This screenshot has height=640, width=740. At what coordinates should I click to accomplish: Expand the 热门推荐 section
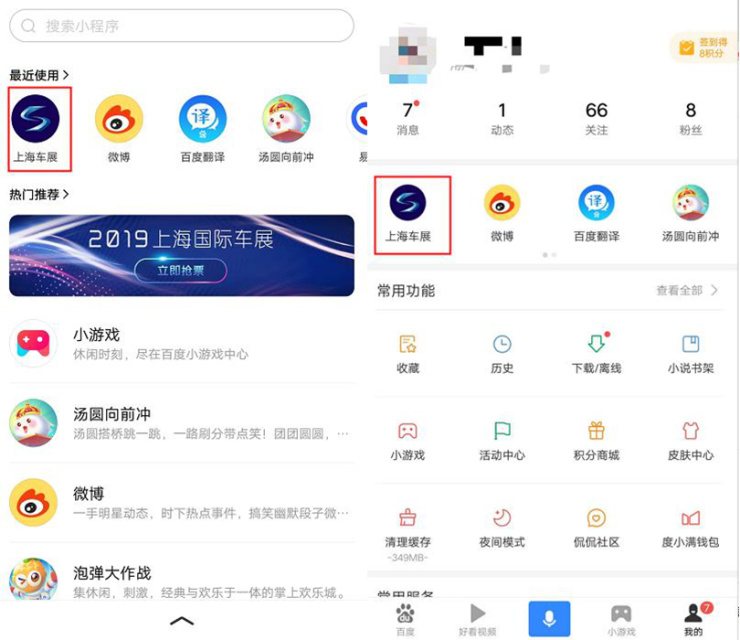[39, 194]
